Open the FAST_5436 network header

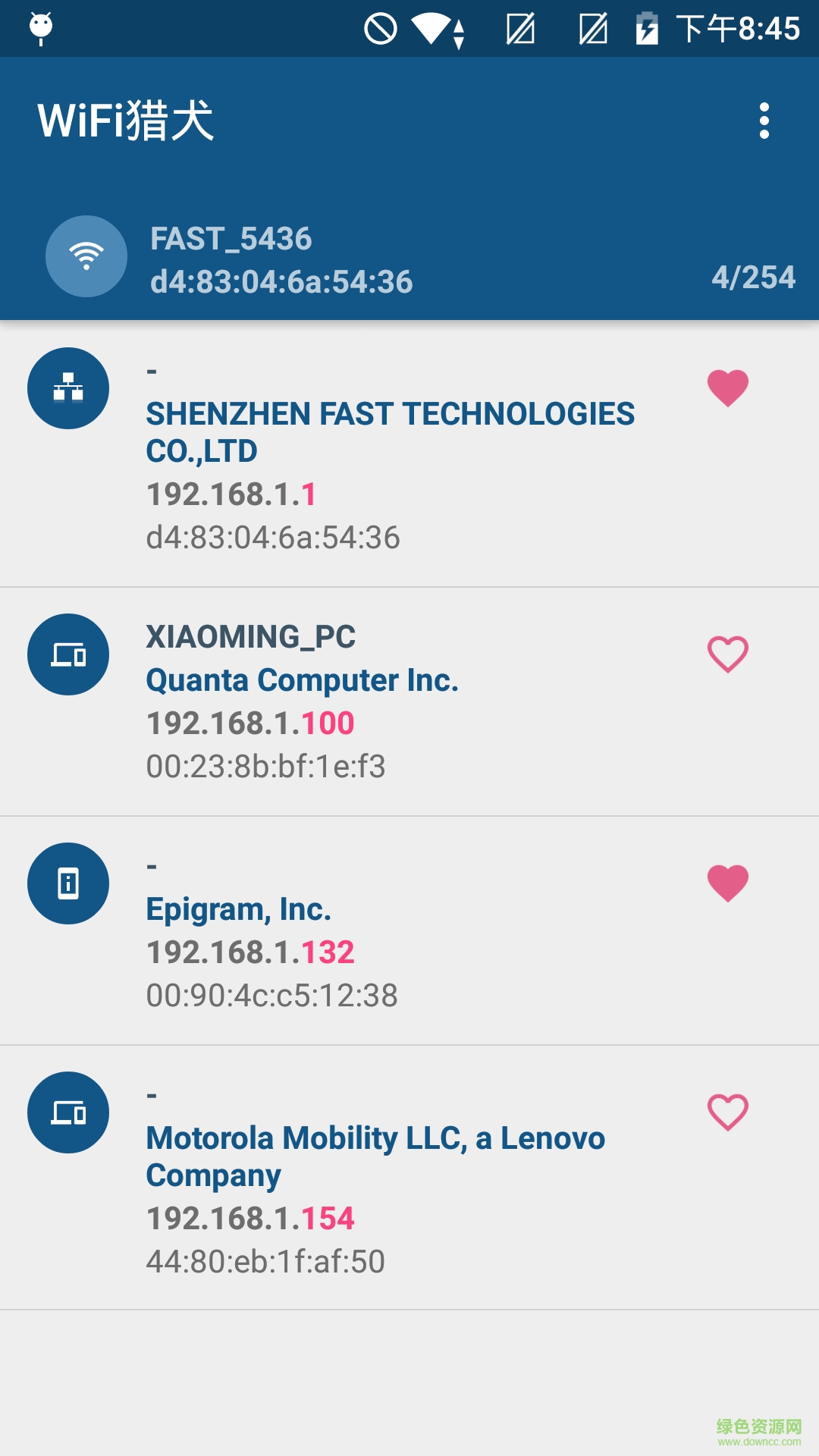(281, 259)
